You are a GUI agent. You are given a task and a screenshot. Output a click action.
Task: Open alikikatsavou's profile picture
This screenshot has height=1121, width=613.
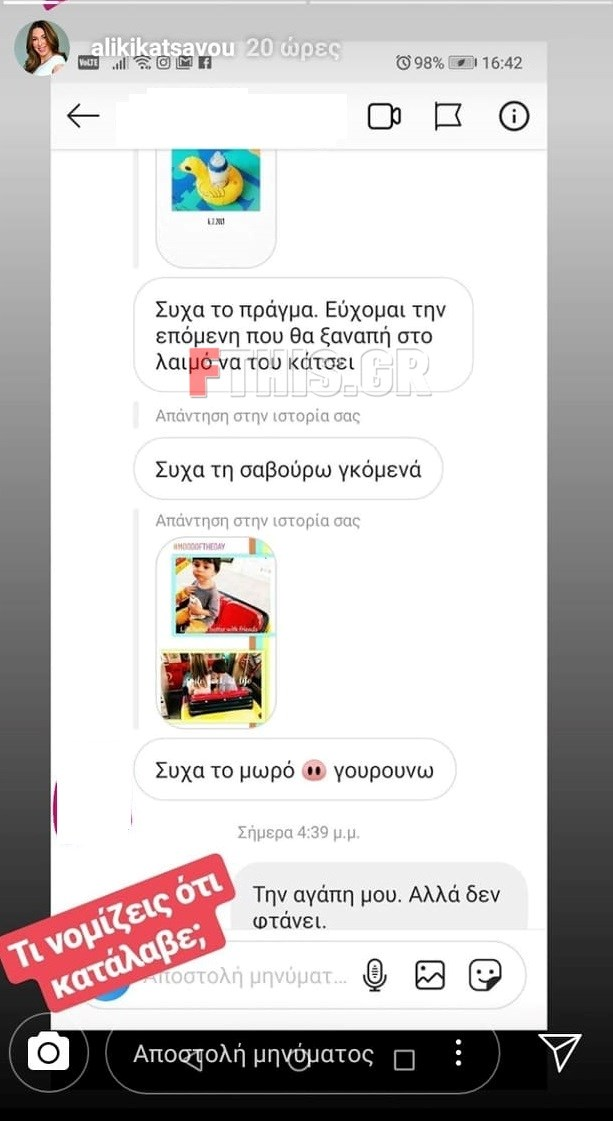point(41,47)
